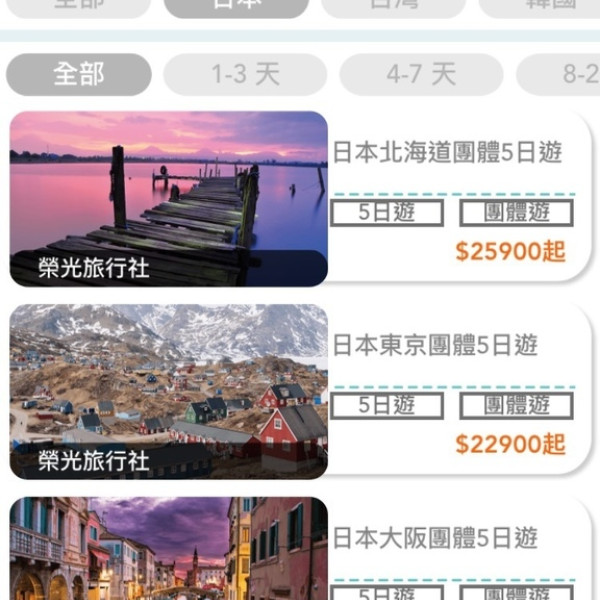Filter tours by 4-7 天
Viewport: 600px width, 600px height.
[421, 75]
